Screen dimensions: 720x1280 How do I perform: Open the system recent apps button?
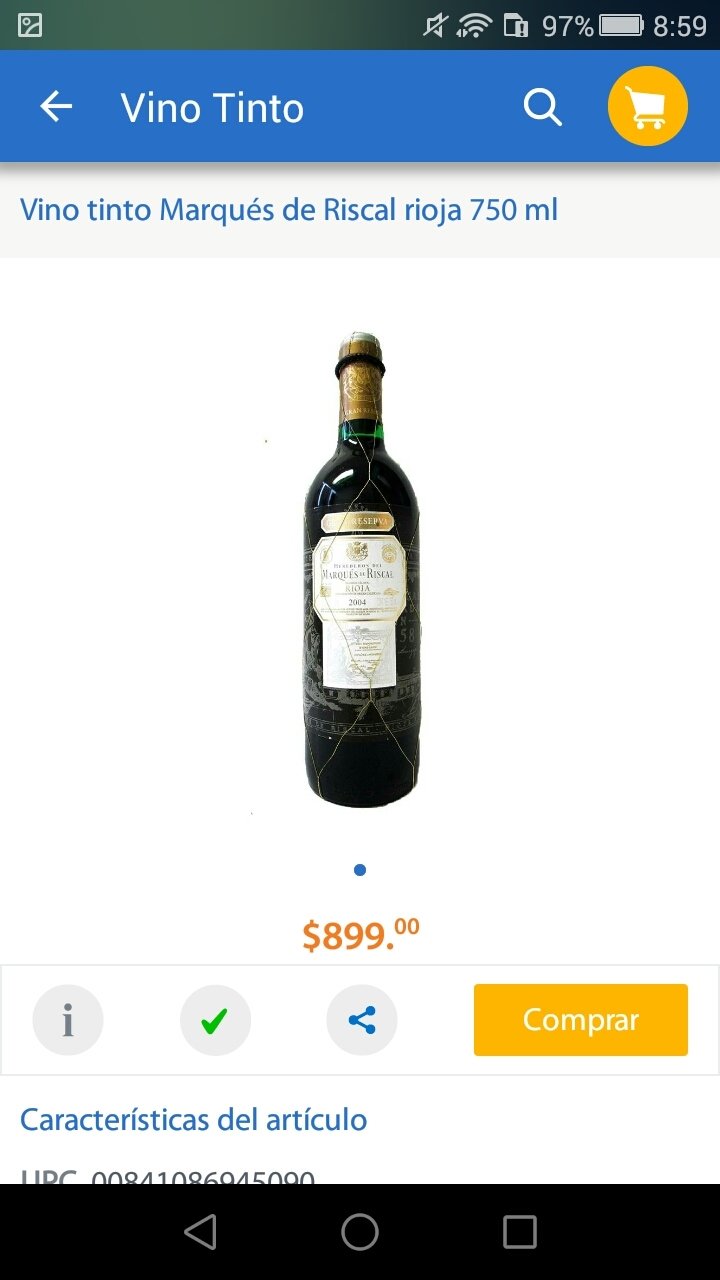[x=520, y=1232]
